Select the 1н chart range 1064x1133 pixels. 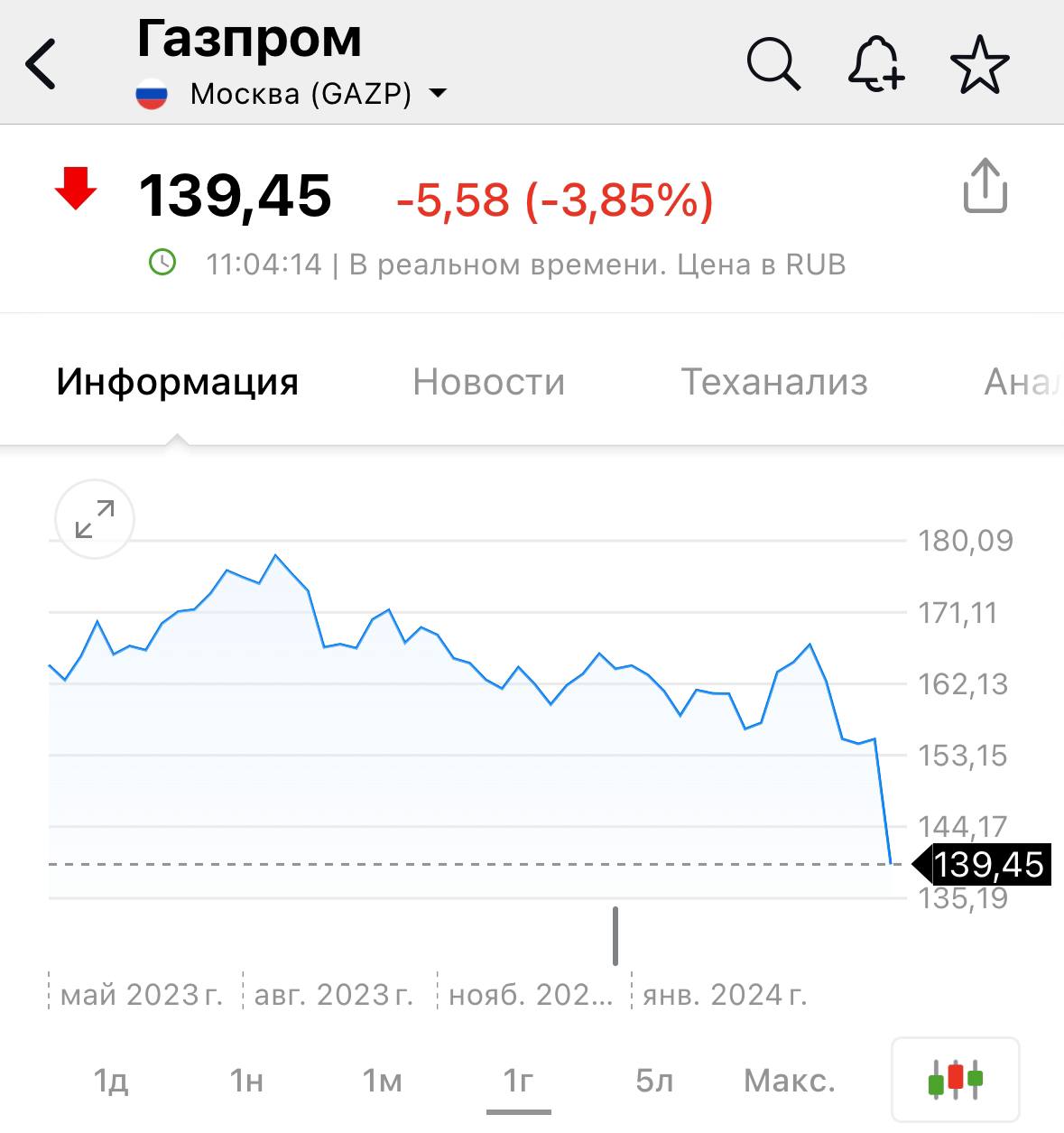point(246,1081)
